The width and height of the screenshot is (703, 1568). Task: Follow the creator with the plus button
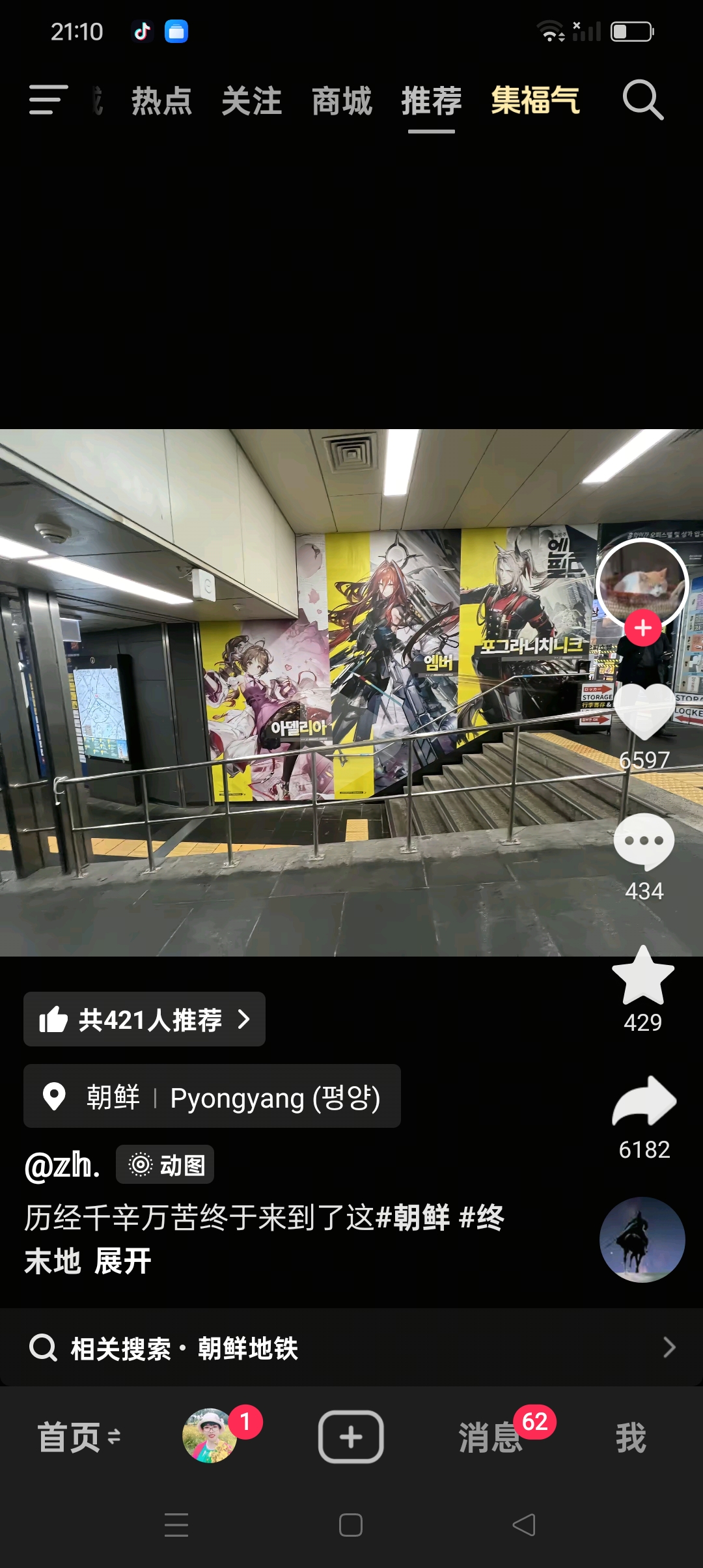(643, 628)
